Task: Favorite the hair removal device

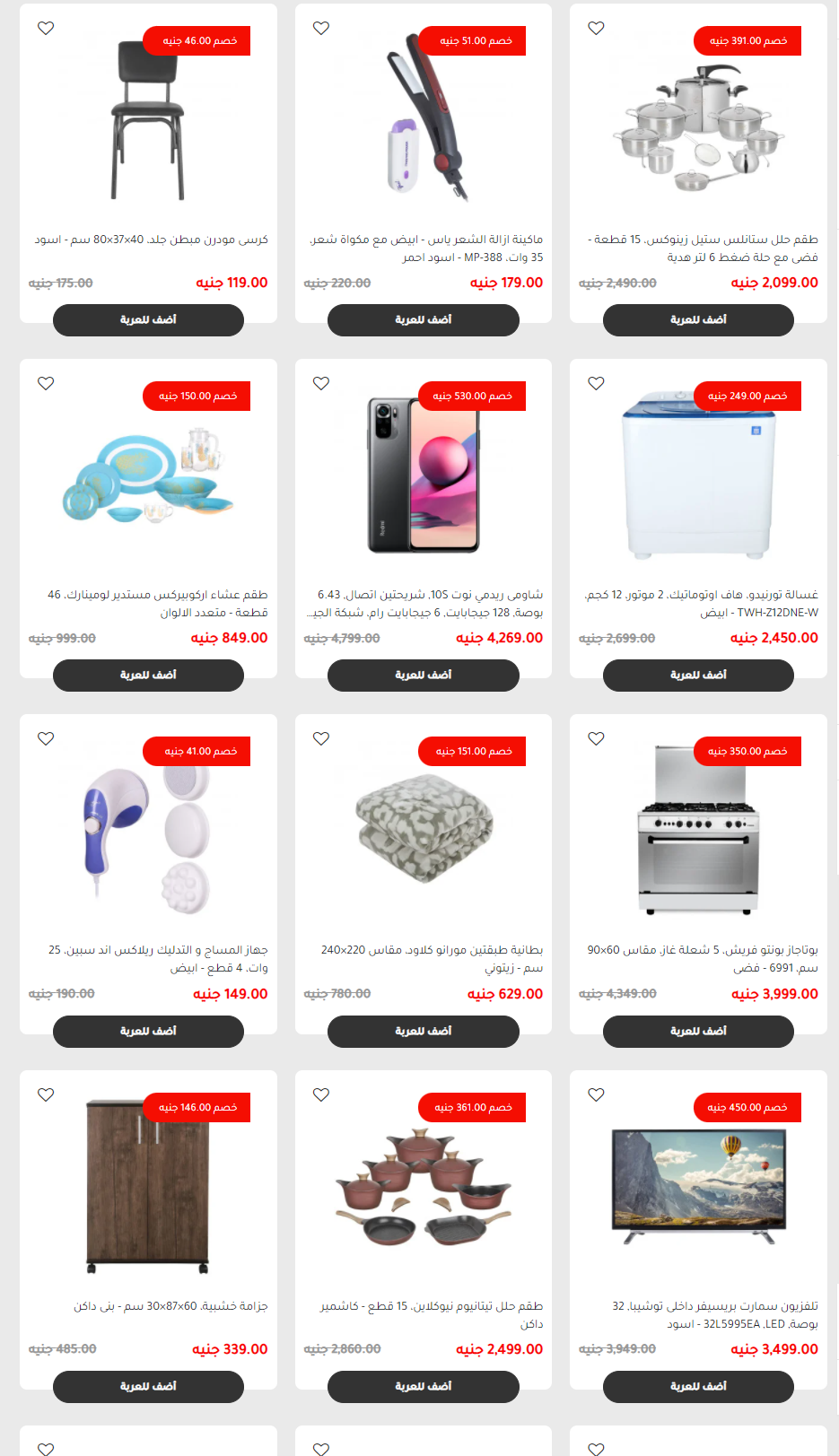Action: pyautogui.click(x=321, y=28)
